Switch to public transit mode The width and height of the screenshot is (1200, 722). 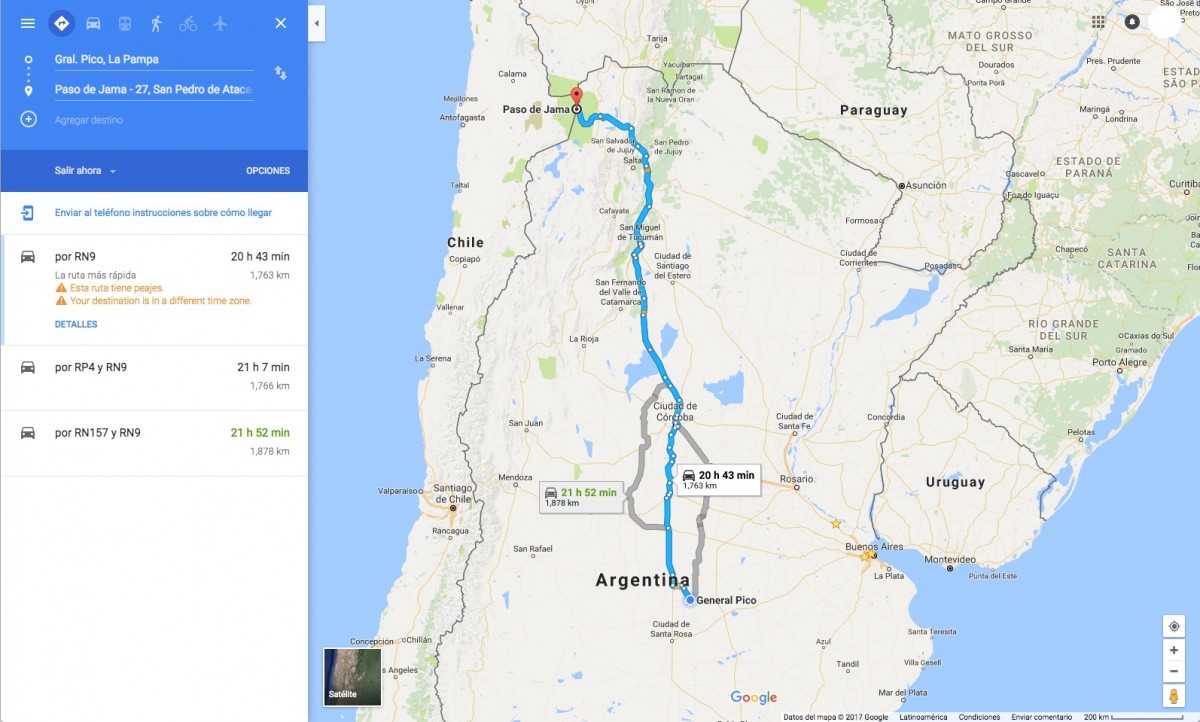pos(125,23)
